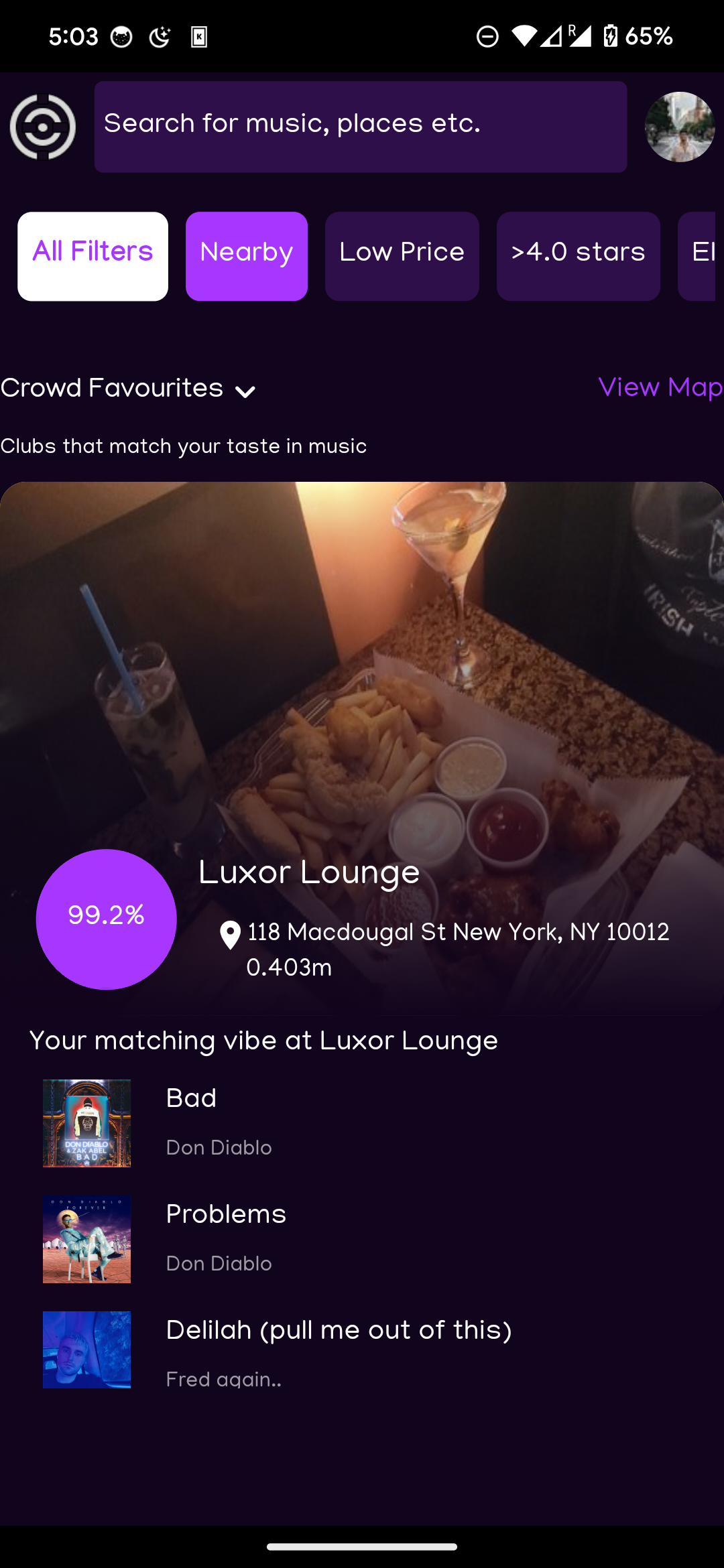
Task: Open View Map
Action: click(x=660, y=387)
